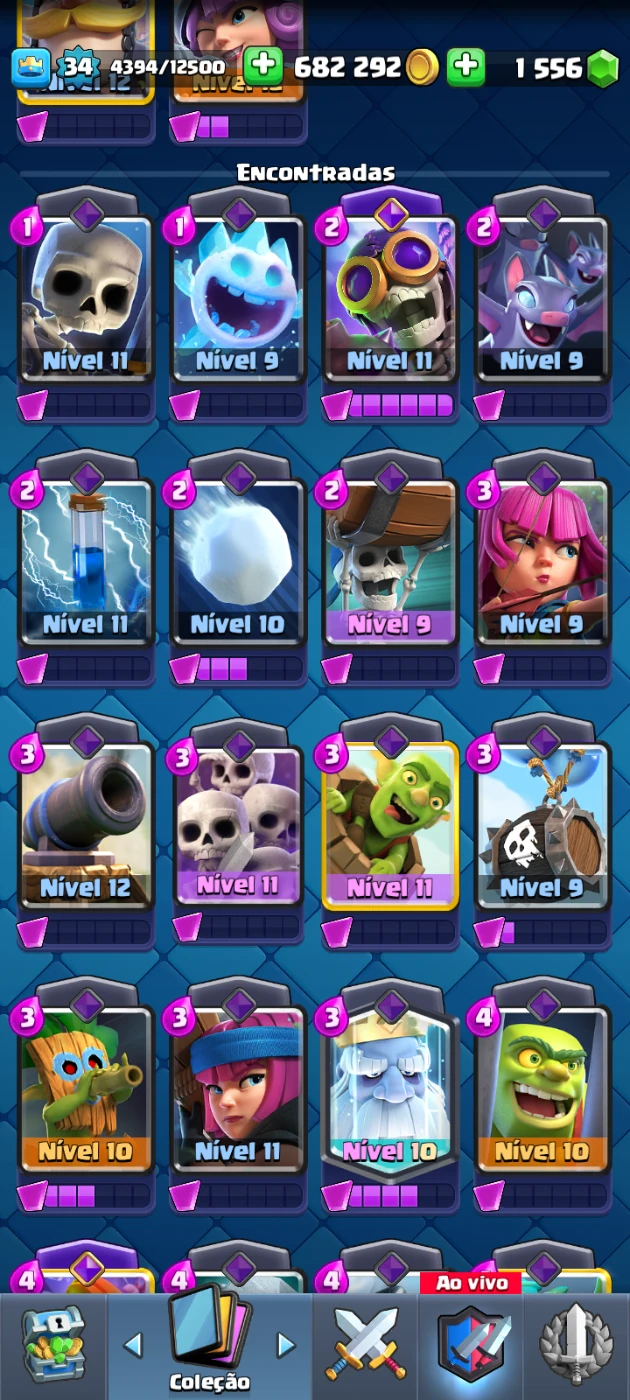
Task: Open the Skeletons card at Nível 11
Action: tap(86, 300)
